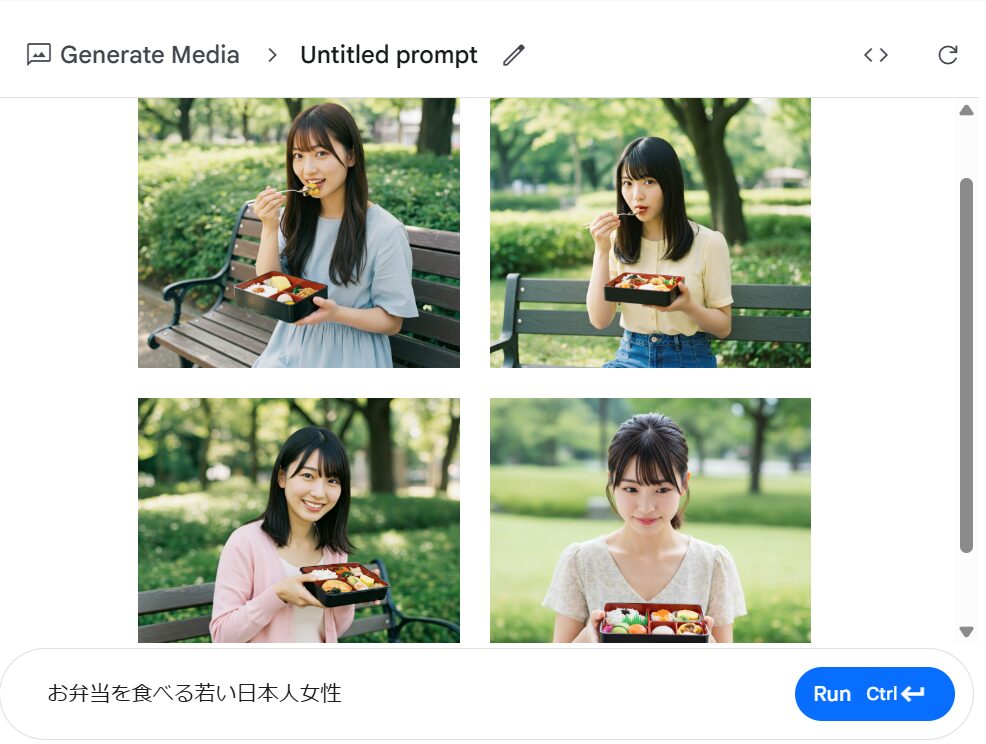Open image of woman in blue dress
Viewport: 986px width, 744px height.
[299, 233]
